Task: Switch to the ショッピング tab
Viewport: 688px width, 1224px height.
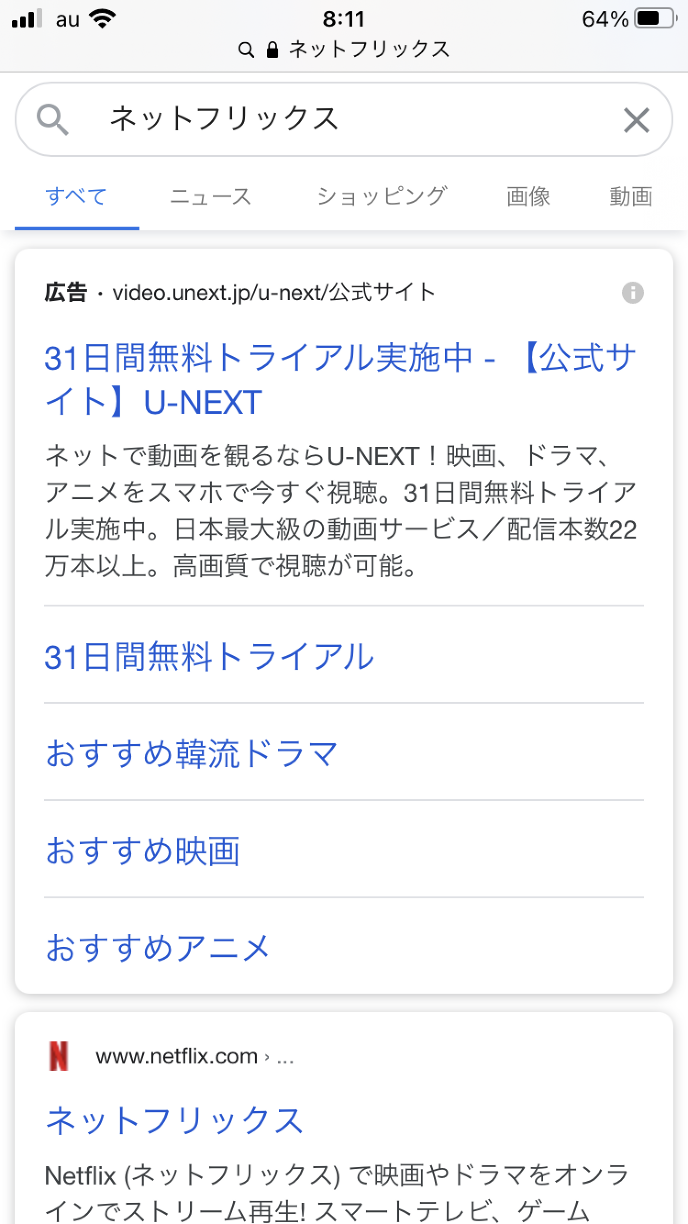Action: [381, 196]
